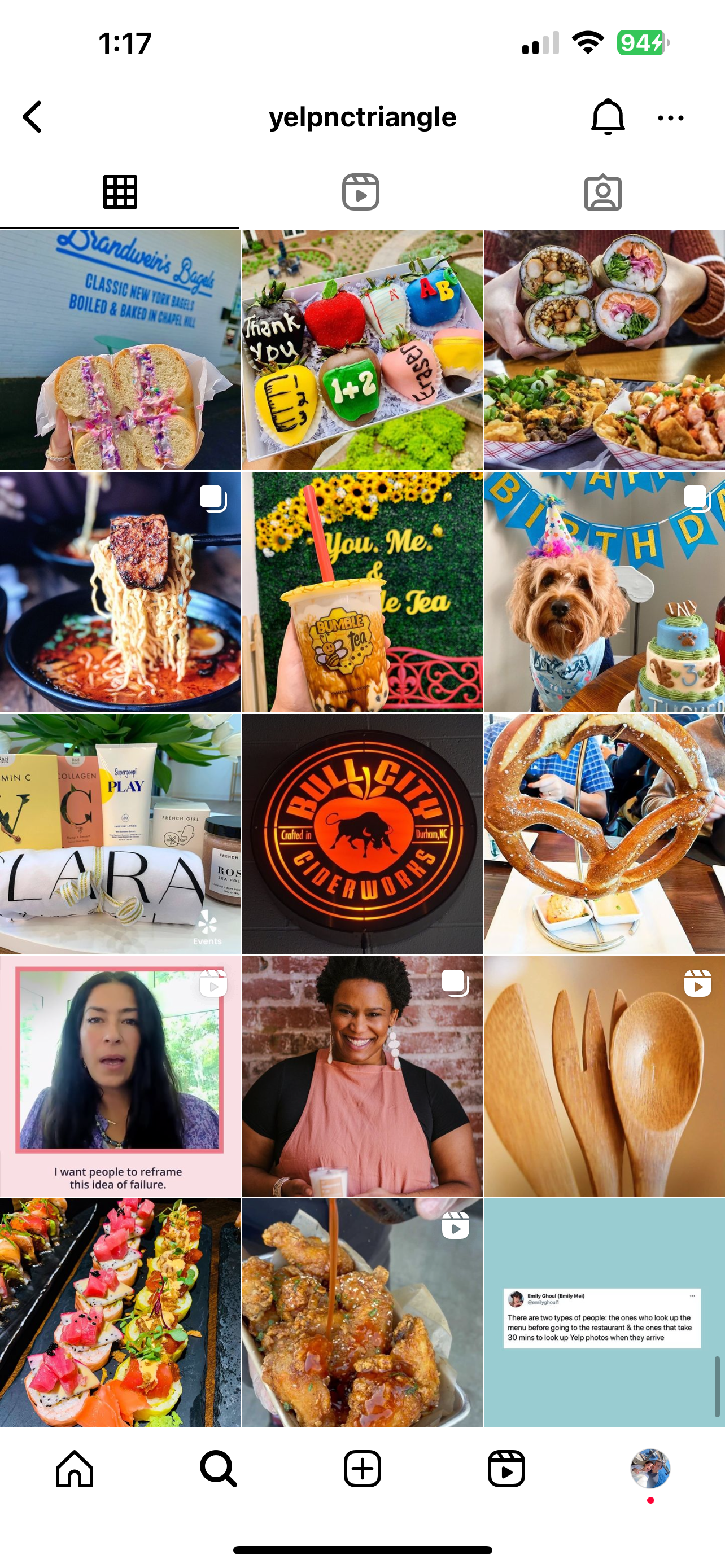
Task: Play the reframe failure reel
Action: (120, 1076)
